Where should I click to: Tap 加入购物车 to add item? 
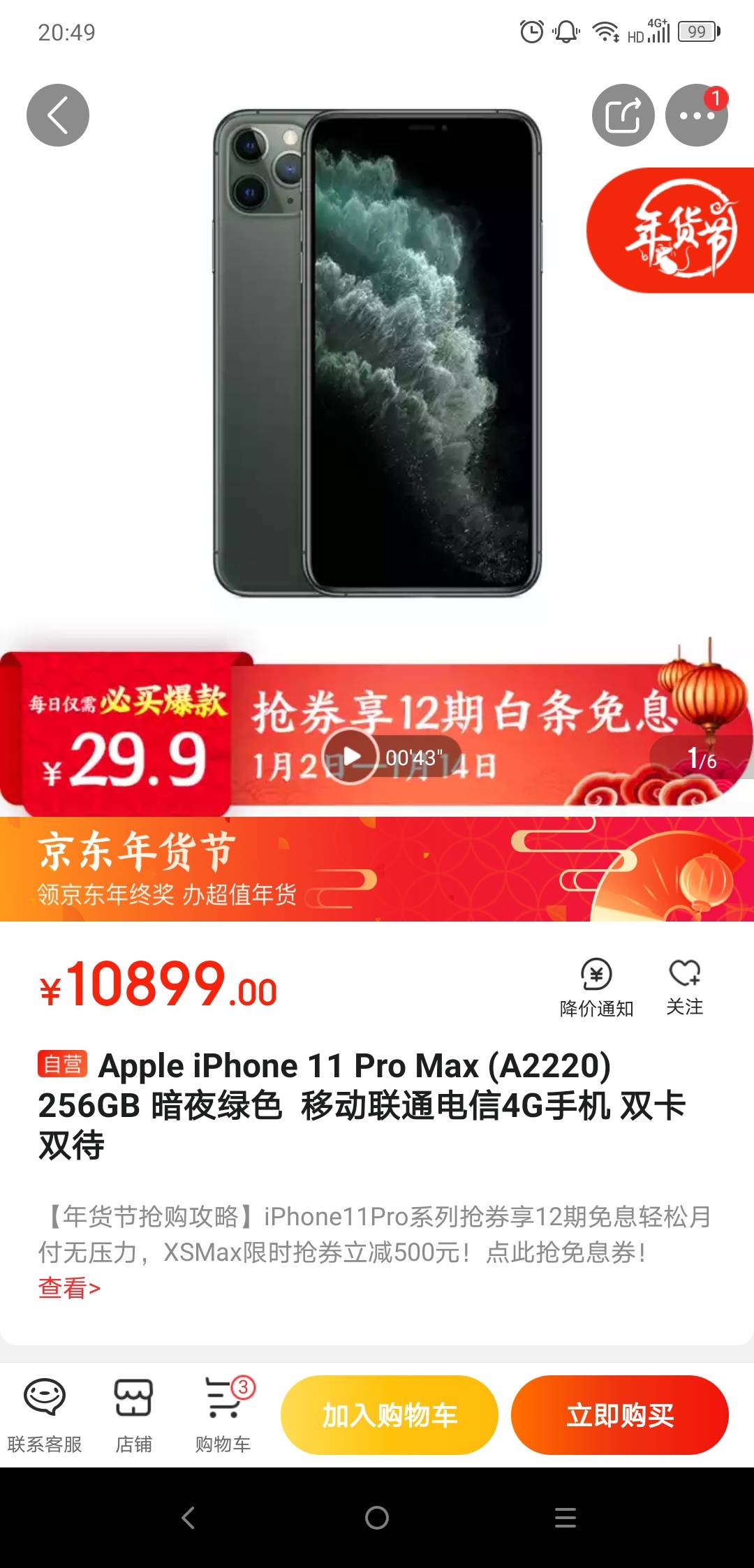point(389,1415)
